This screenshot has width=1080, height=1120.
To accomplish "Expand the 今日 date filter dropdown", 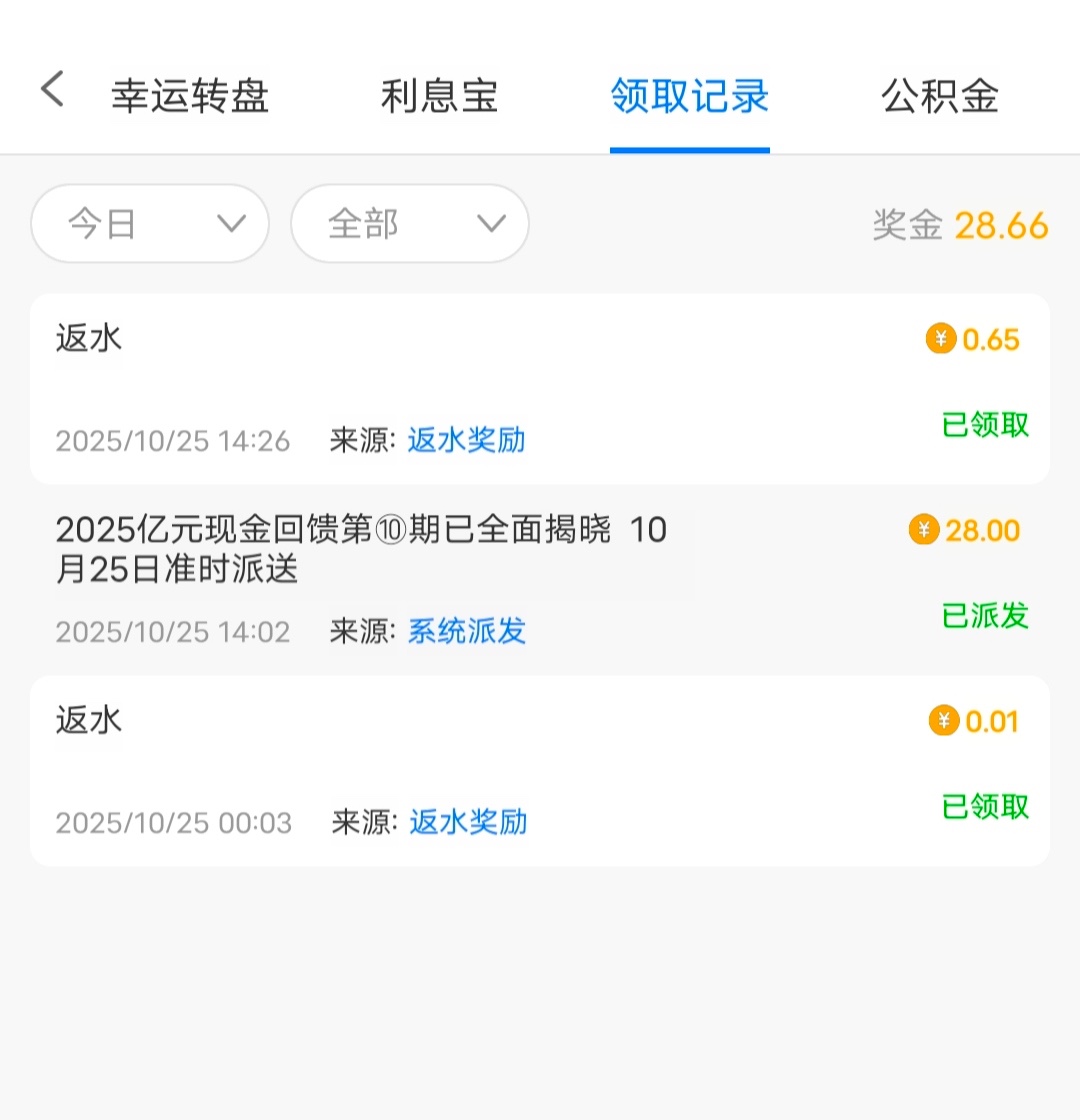I will 150,224.
